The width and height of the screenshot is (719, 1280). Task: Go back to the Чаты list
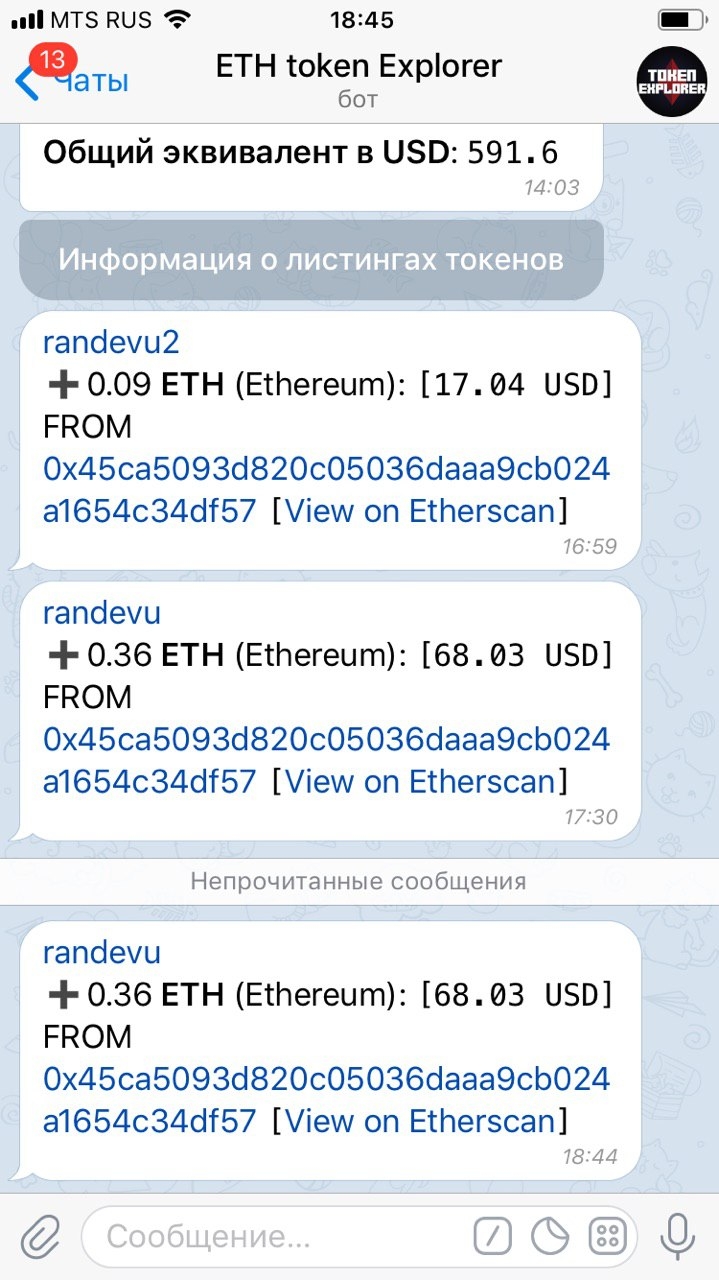(72, 80)
